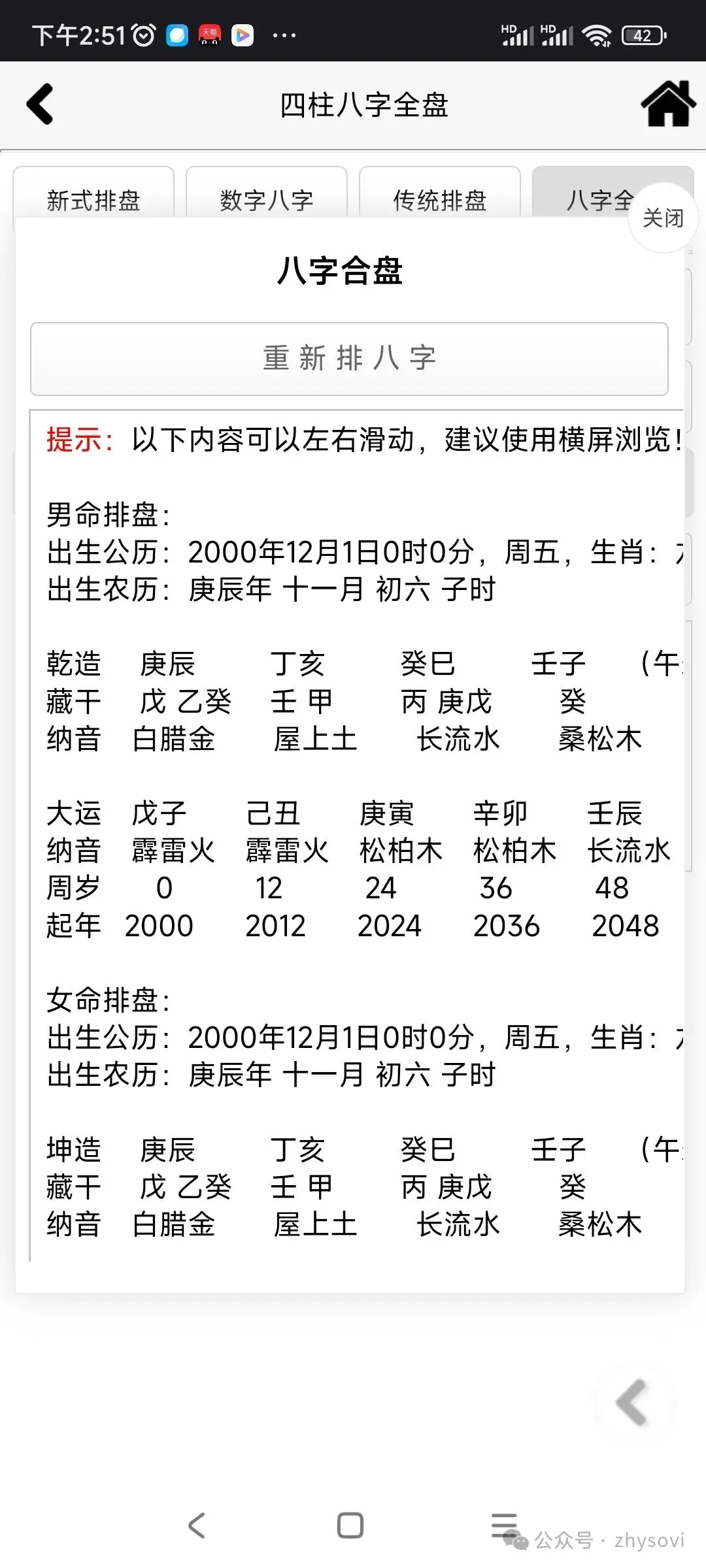The image size is (706, 1568).
Task: Tap the floating gray back arrow
Action: pyautogui.click(x=633, y=1403)
